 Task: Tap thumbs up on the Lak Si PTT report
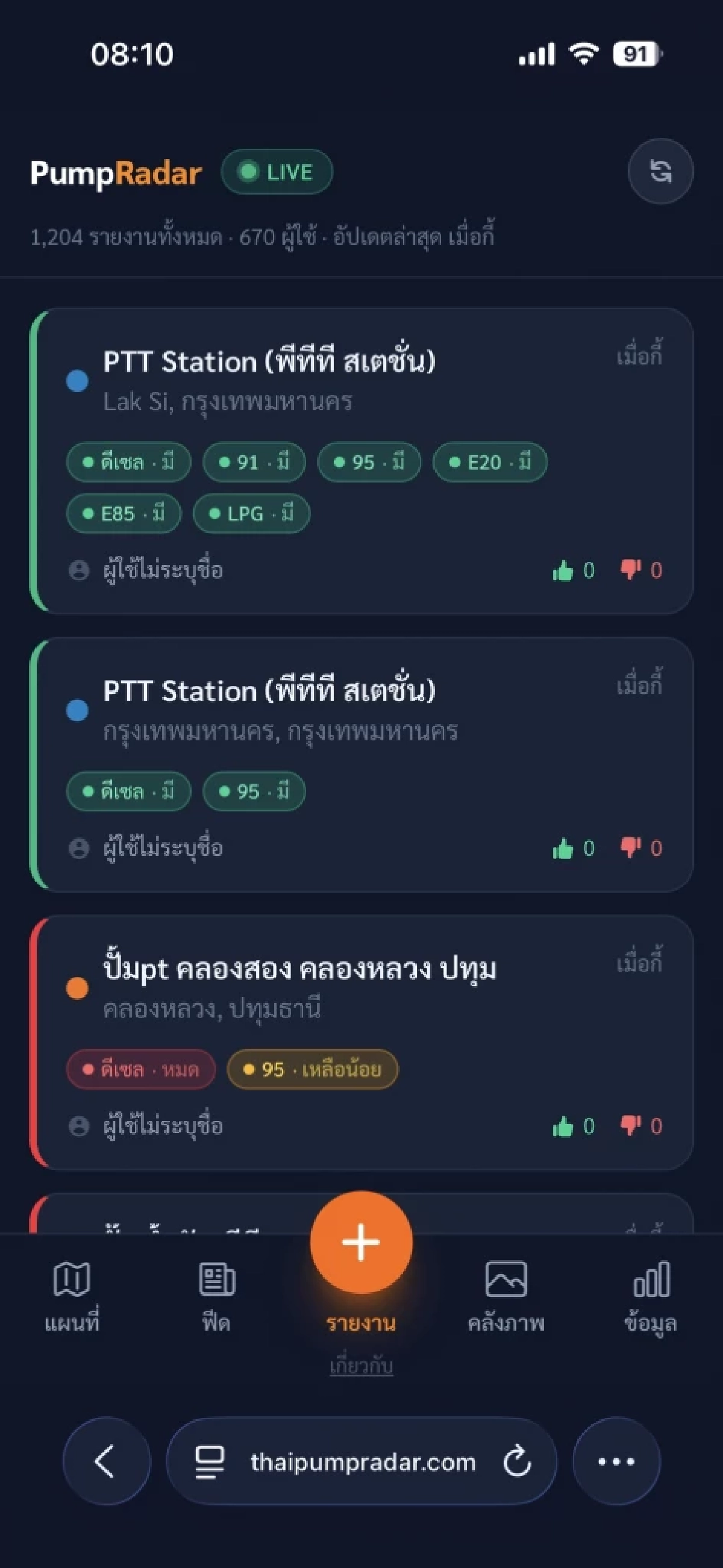click(x=565, y=570)
